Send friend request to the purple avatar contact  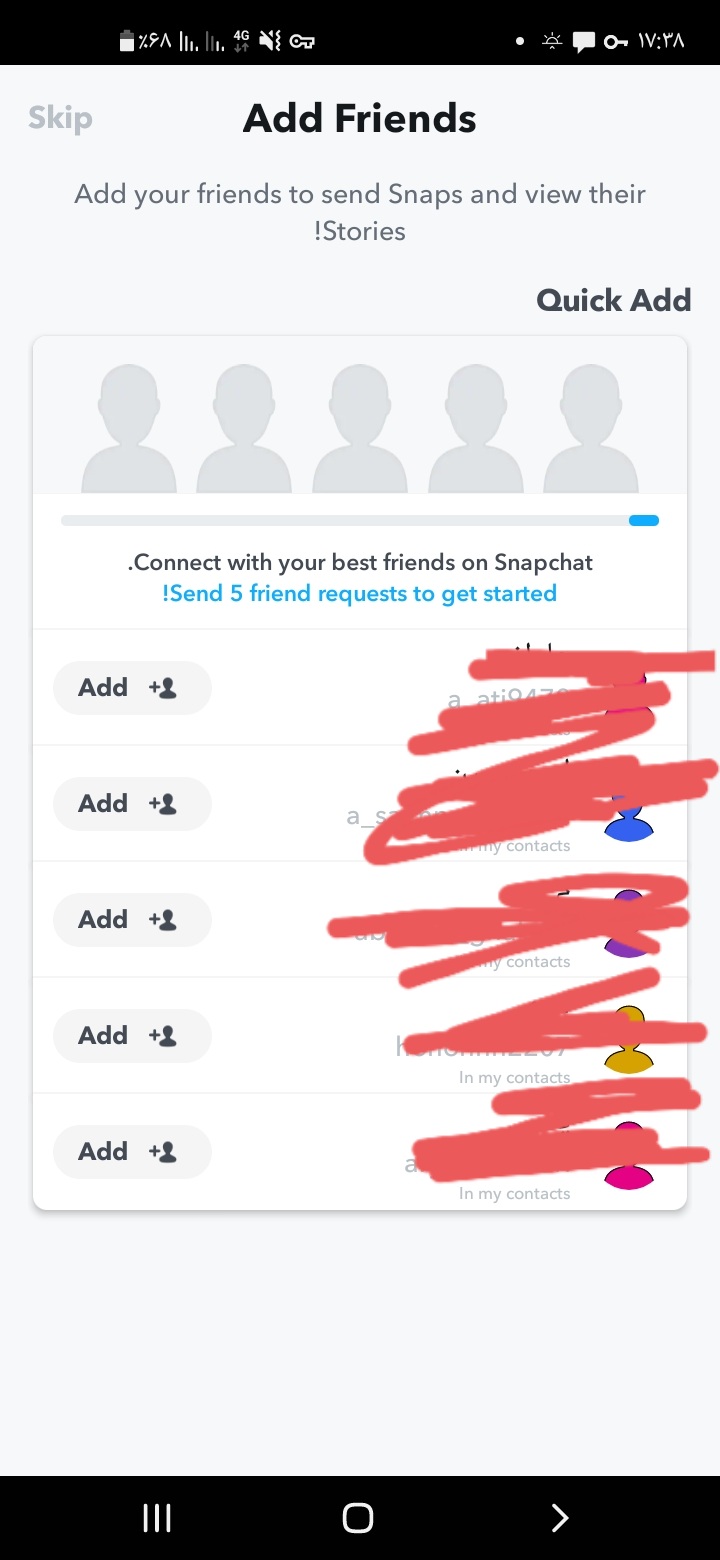pyautogui.click(x=131, y=920)
